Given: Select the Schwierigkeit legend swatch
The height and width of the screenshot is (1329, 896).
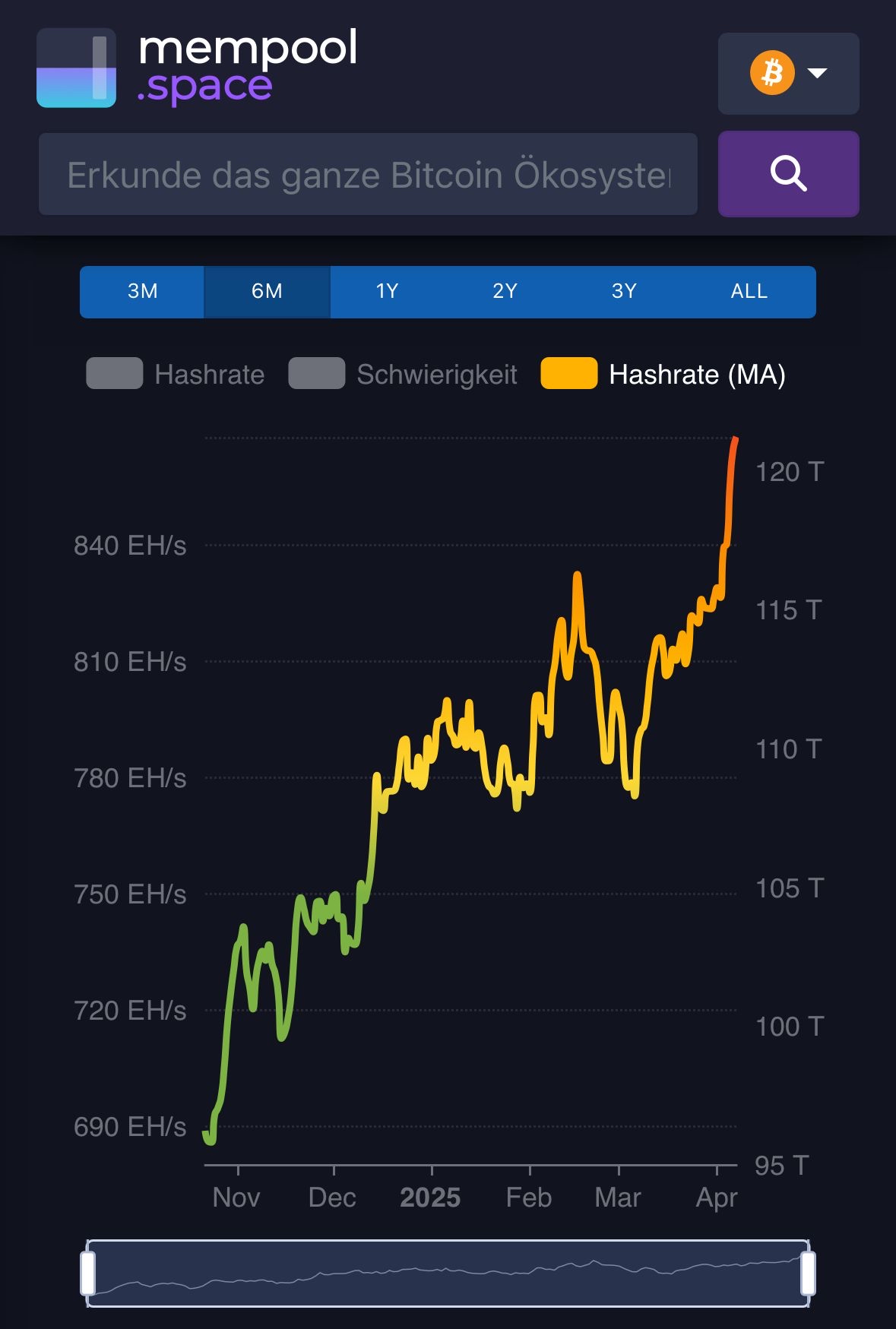Looking at the screenshot, I should (316, 374).
